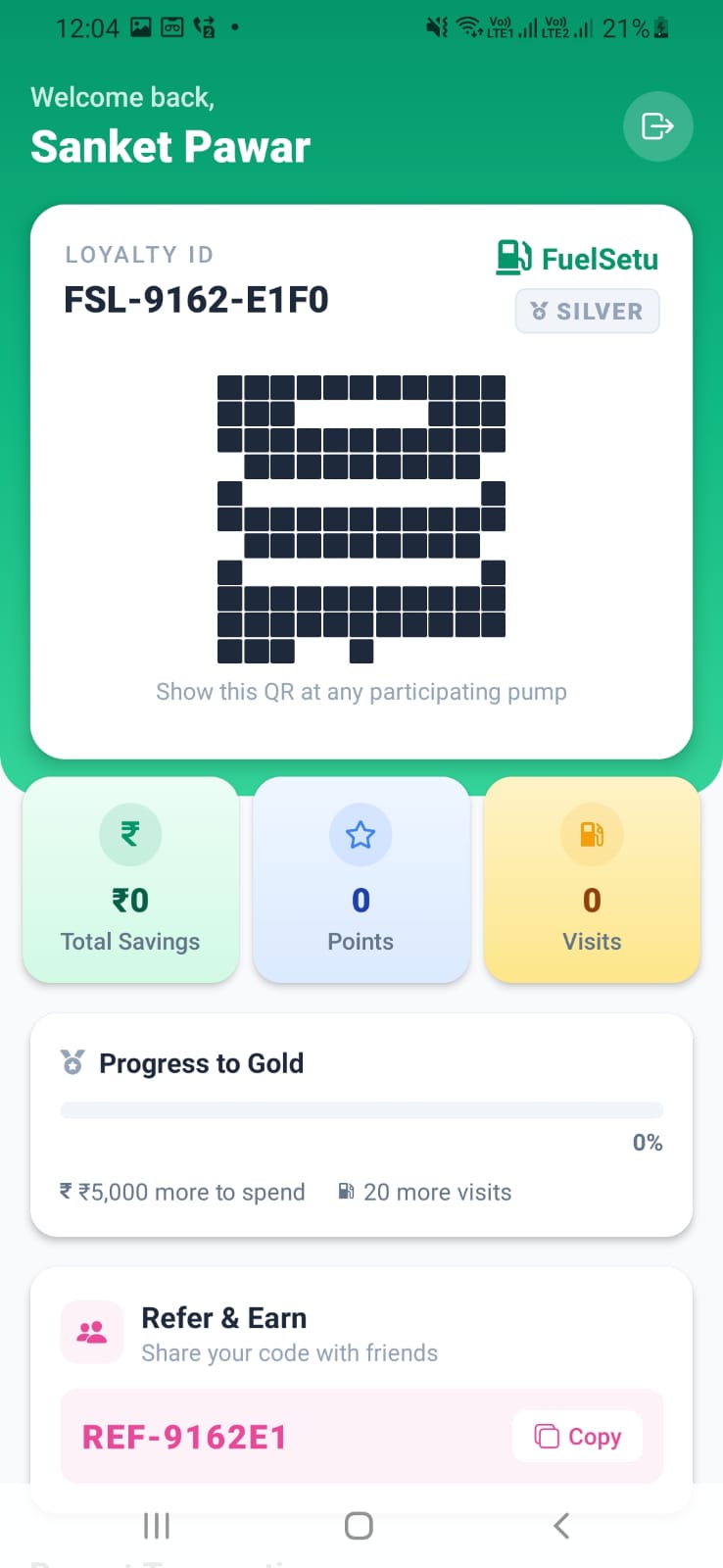The width and height of the screenshot is (723, 1568).
Task: Tap the copy icon inside the Copy button
Action: click(x=548, y=1436)
